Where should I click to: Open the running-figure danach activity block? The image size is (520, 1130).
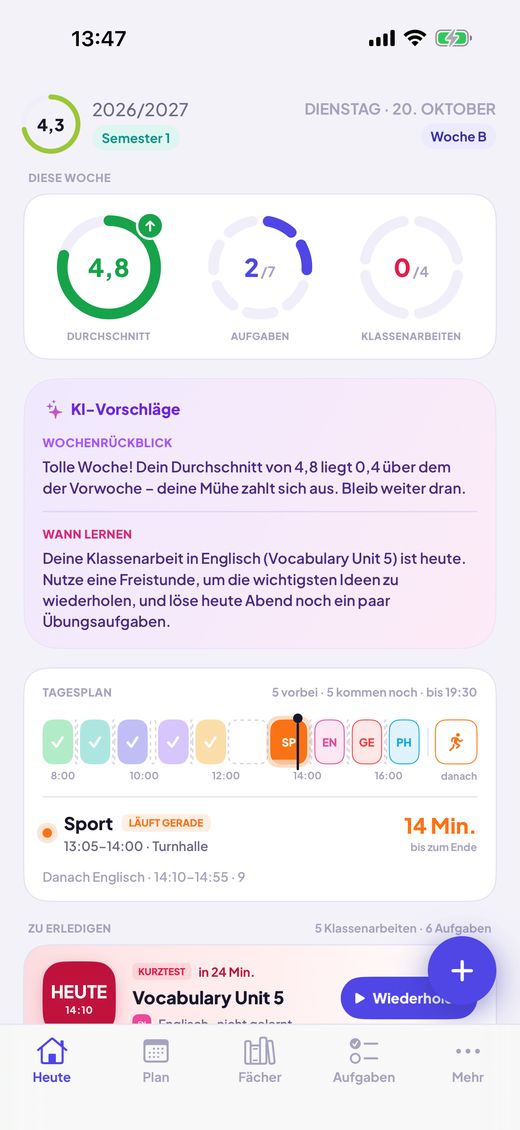[456, 742]
